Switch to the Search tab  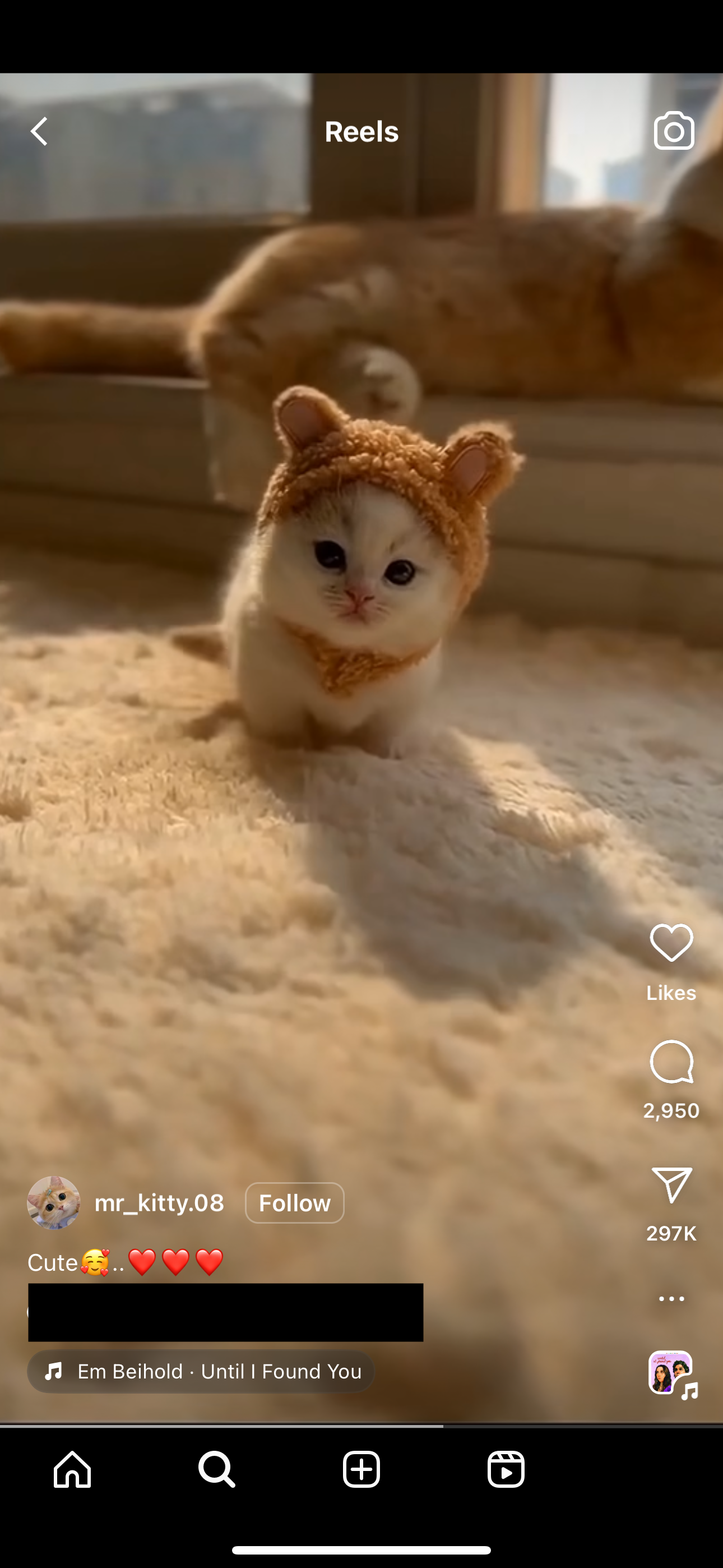pos(217,1469)
